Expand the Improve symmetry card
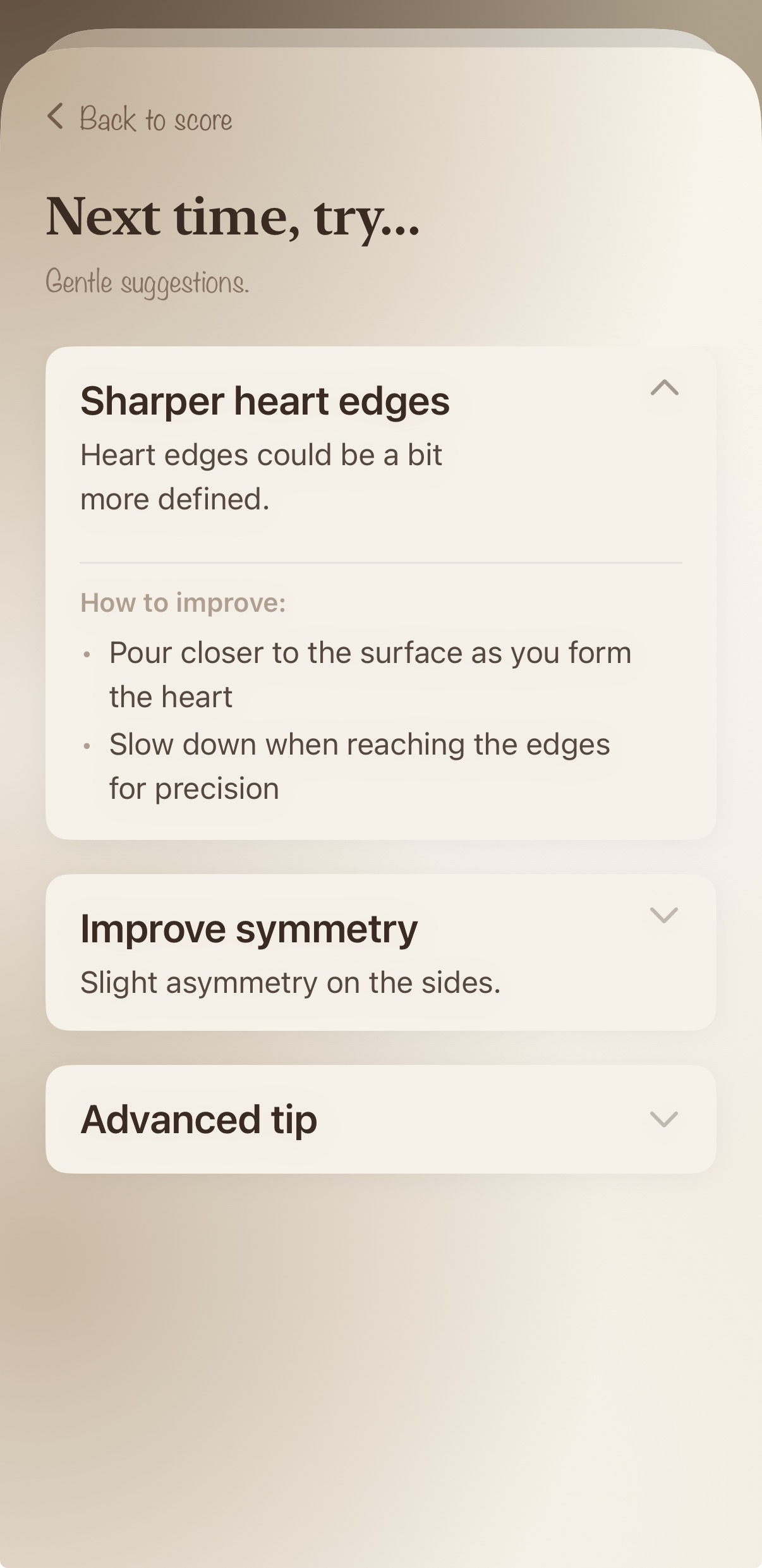This screenshot has height=1568, width=762. tap(663, 915)
